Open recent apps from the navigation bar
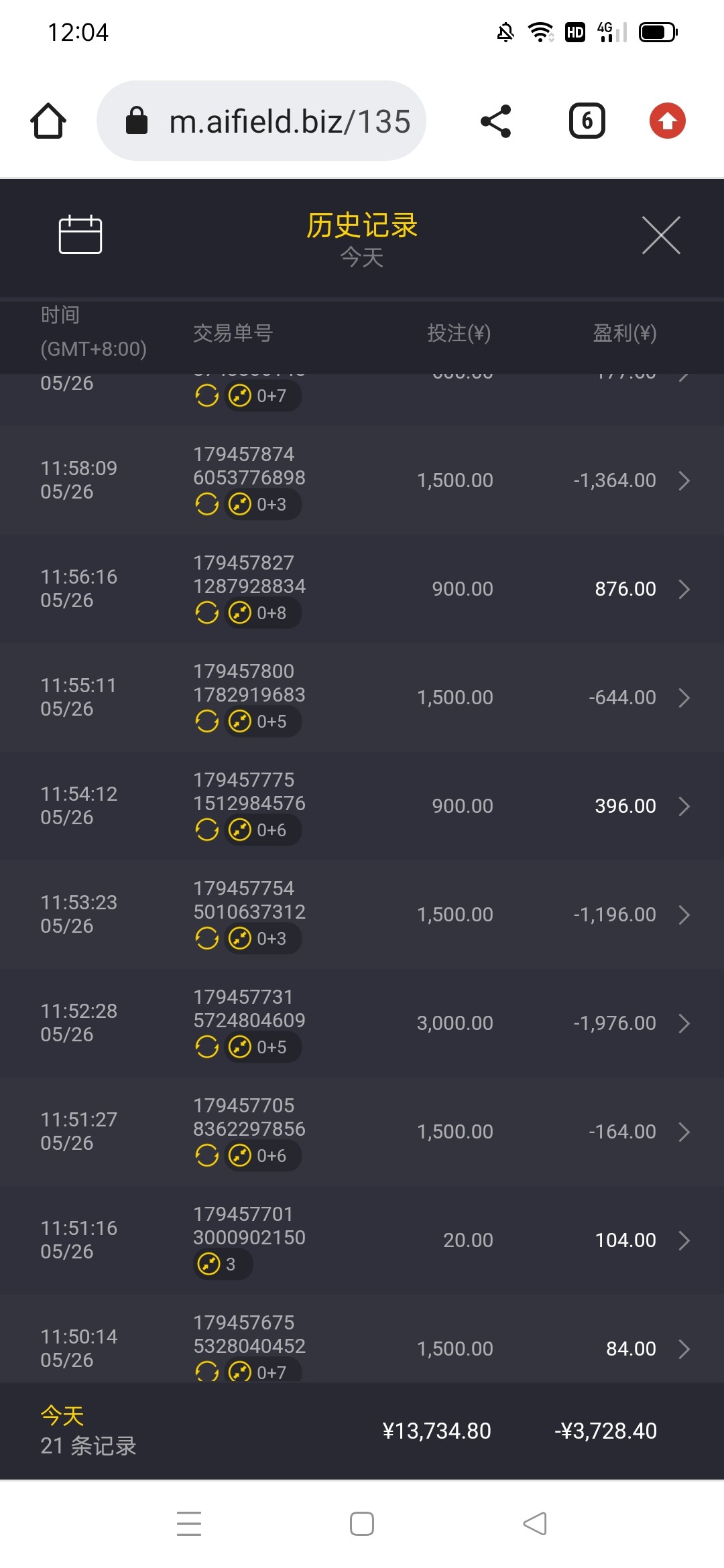Image resolution: width=724 pixels, height=1568 pixels. [x=189, y=1524]
